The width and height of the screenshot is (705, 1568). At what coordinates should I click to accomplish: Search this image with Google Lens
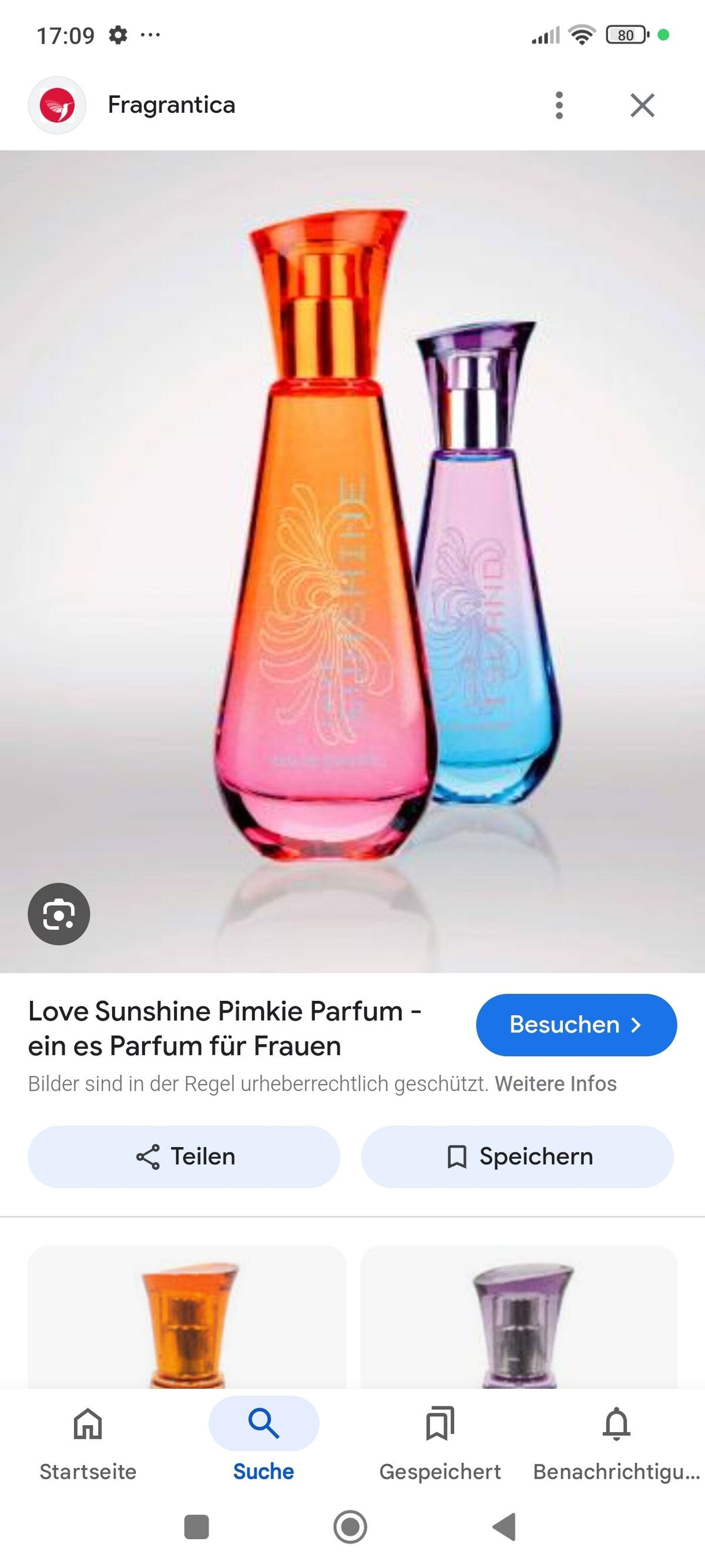(x=58, y=914)
